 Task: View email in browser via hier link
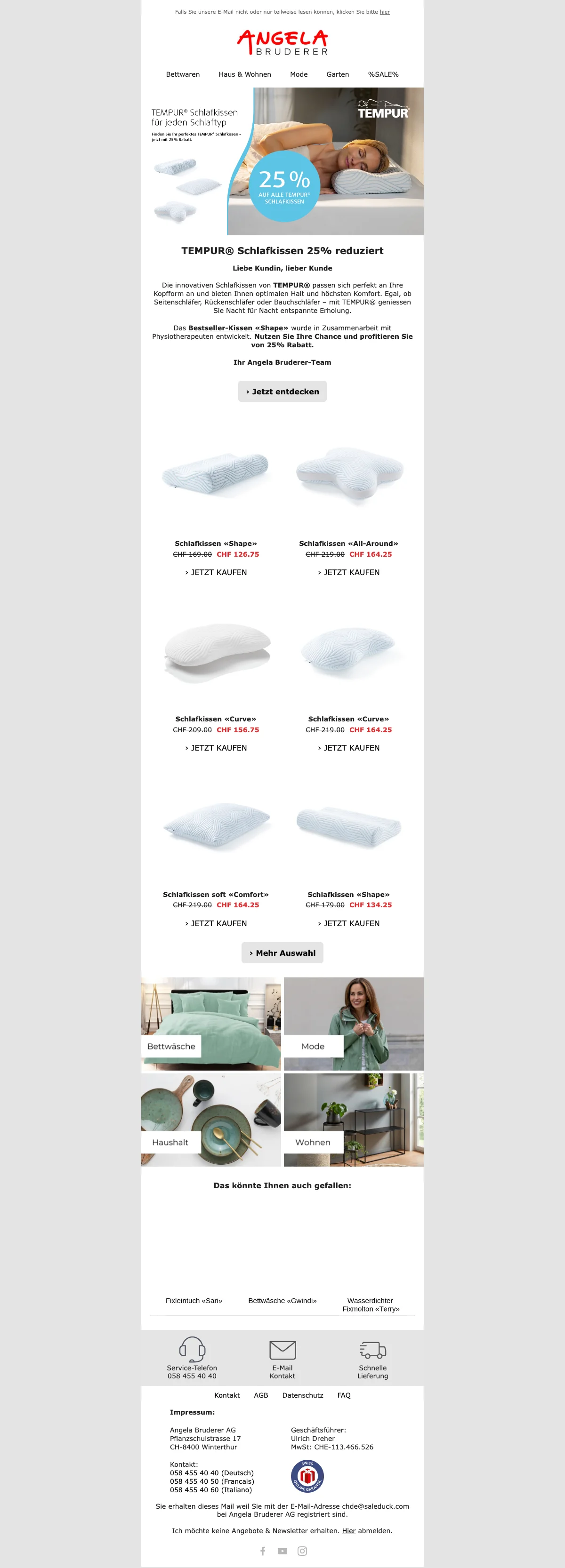(384, 12)
